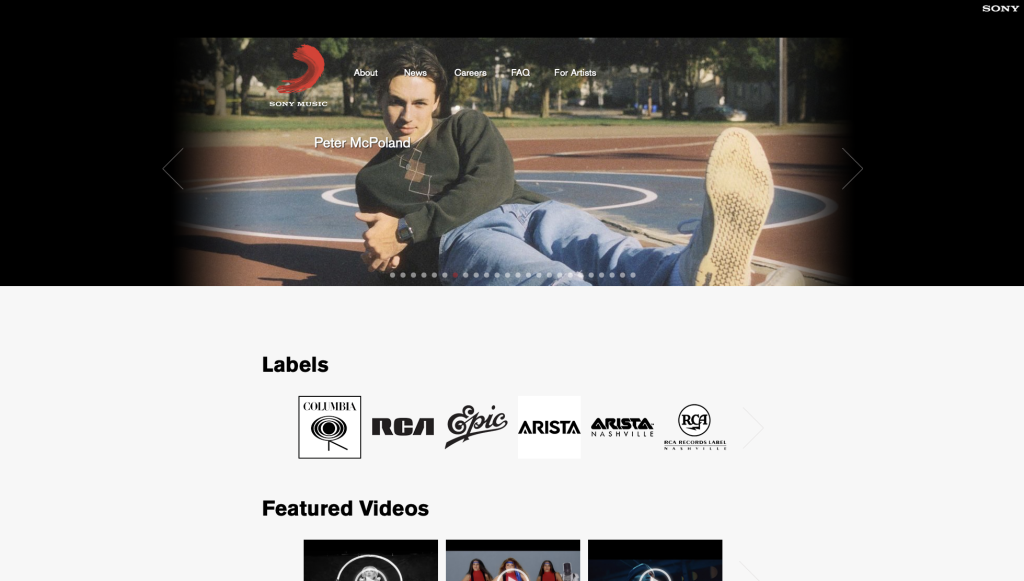Viewport: 1024px width, 581px height.
Task: Show the next hero carousel slide
Action: 852,168
